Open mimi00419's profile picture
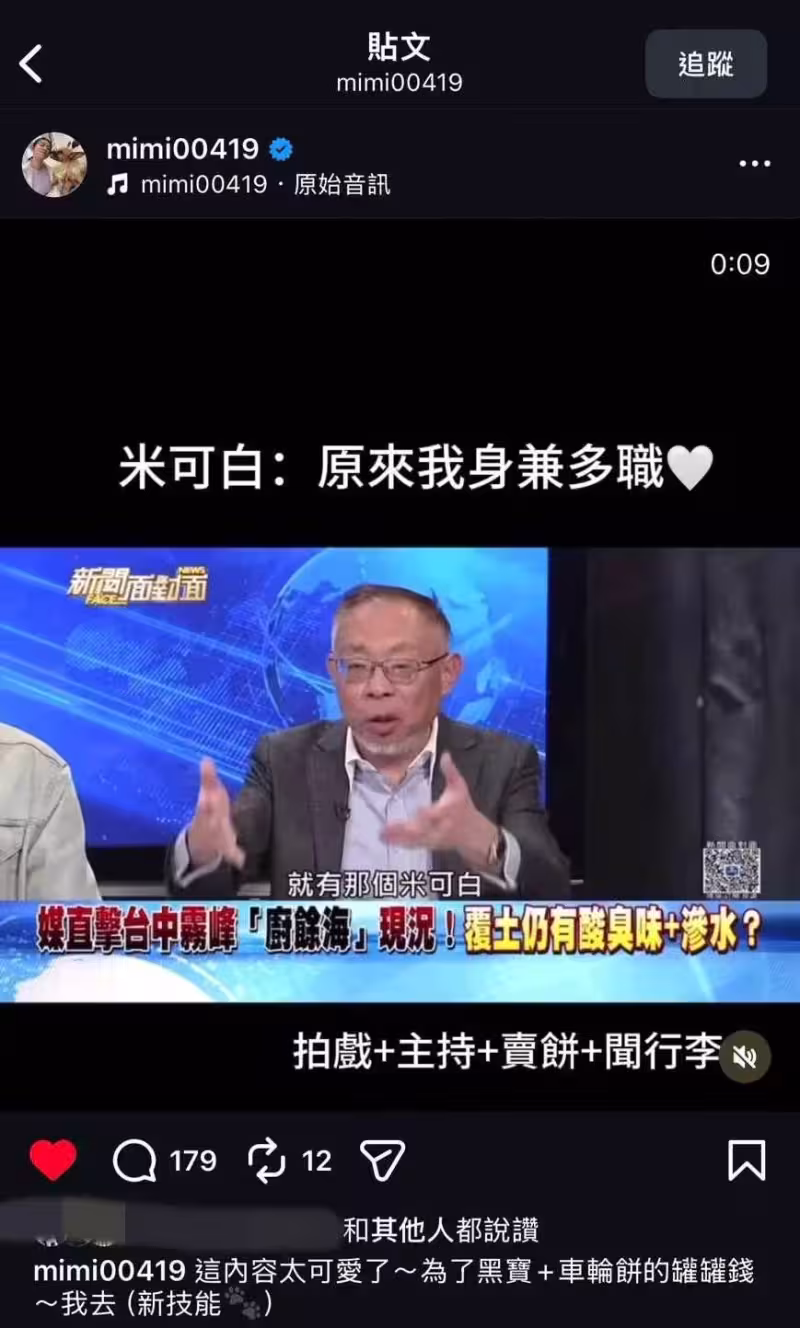 coord(54,165)
